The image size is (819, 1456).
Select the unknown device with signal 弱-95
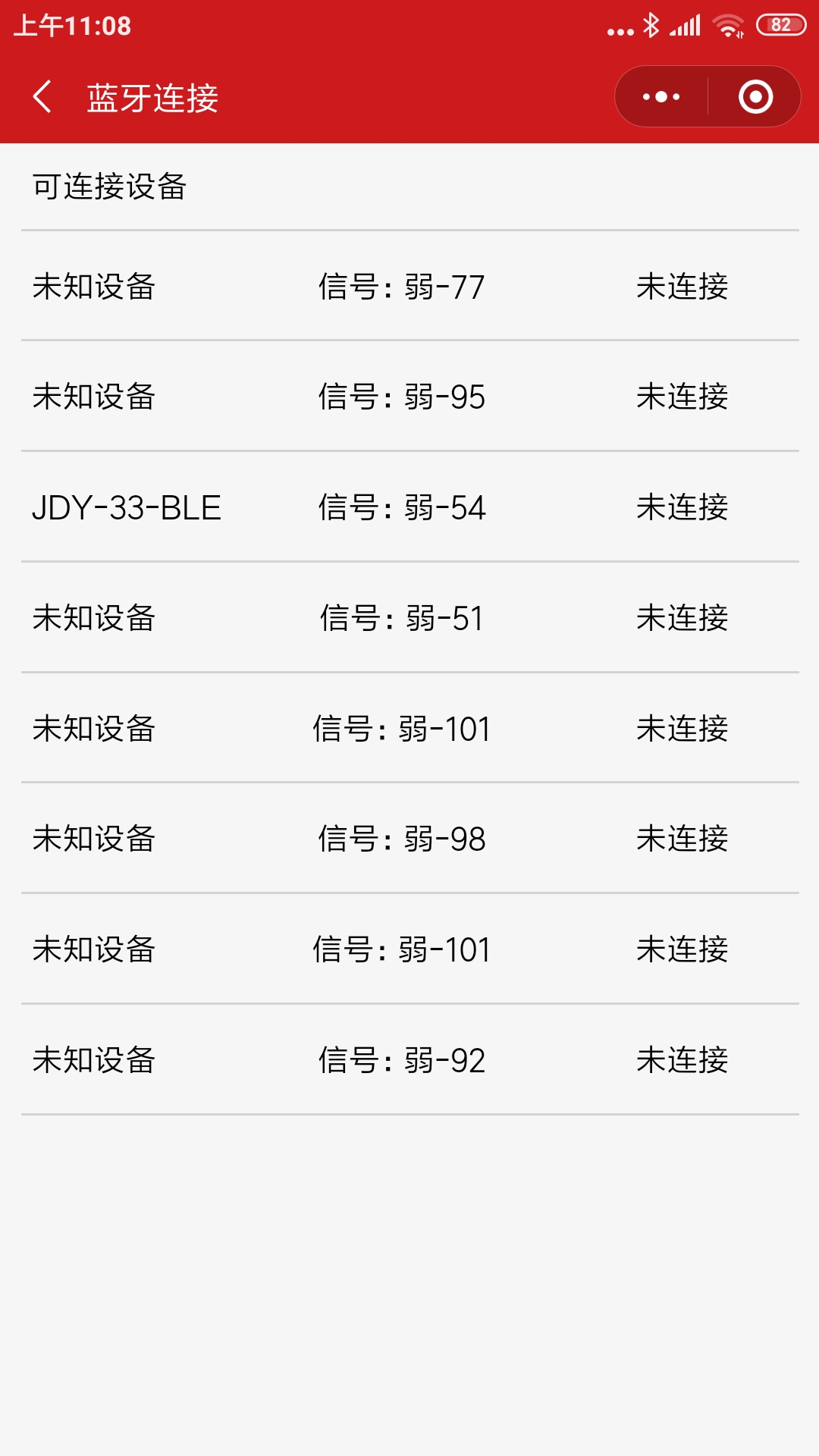(x=410, y=397)
